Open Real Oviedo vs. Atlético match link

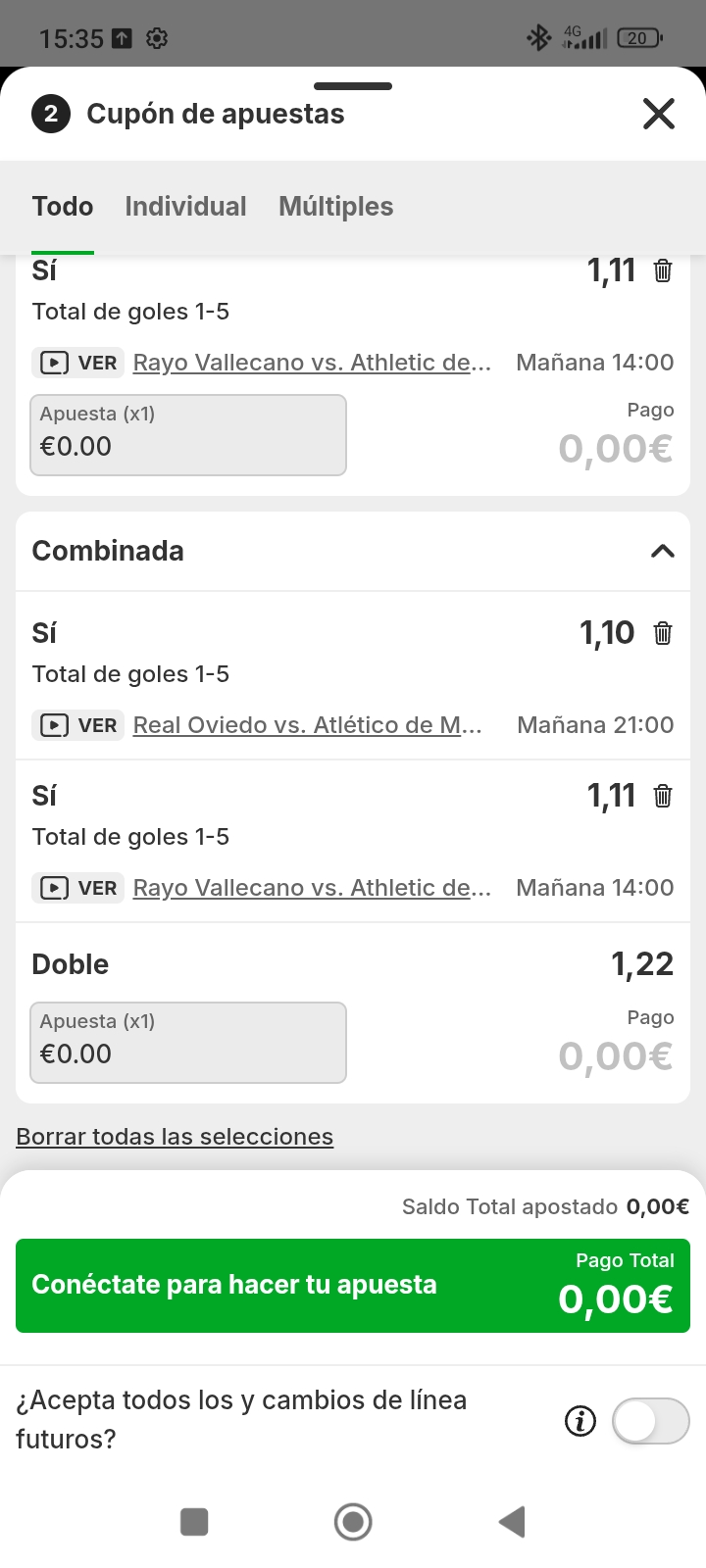(x=307, y=725)
